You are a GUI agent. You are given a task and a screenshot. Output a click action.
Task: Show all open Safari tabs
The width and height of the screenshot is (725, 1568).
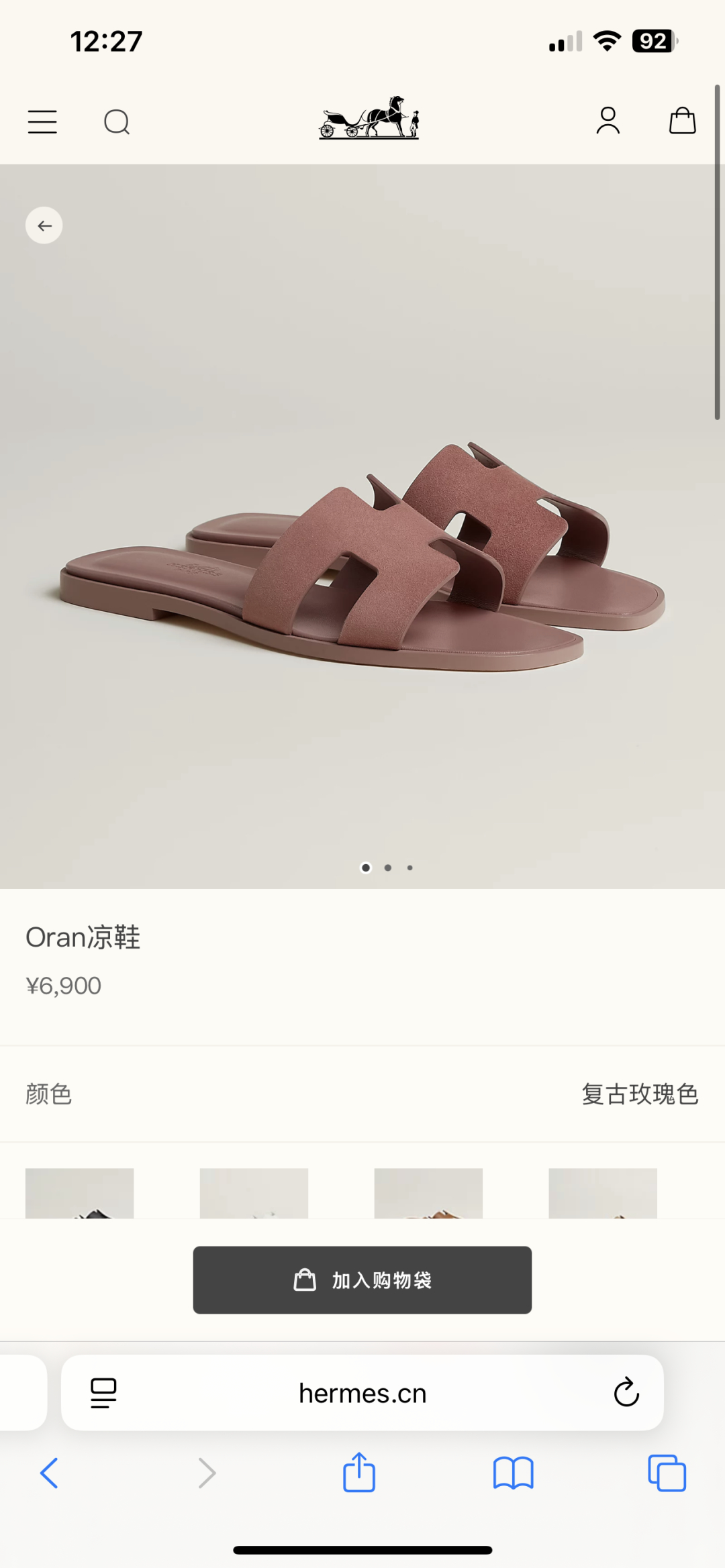(x=667, y=1473)
